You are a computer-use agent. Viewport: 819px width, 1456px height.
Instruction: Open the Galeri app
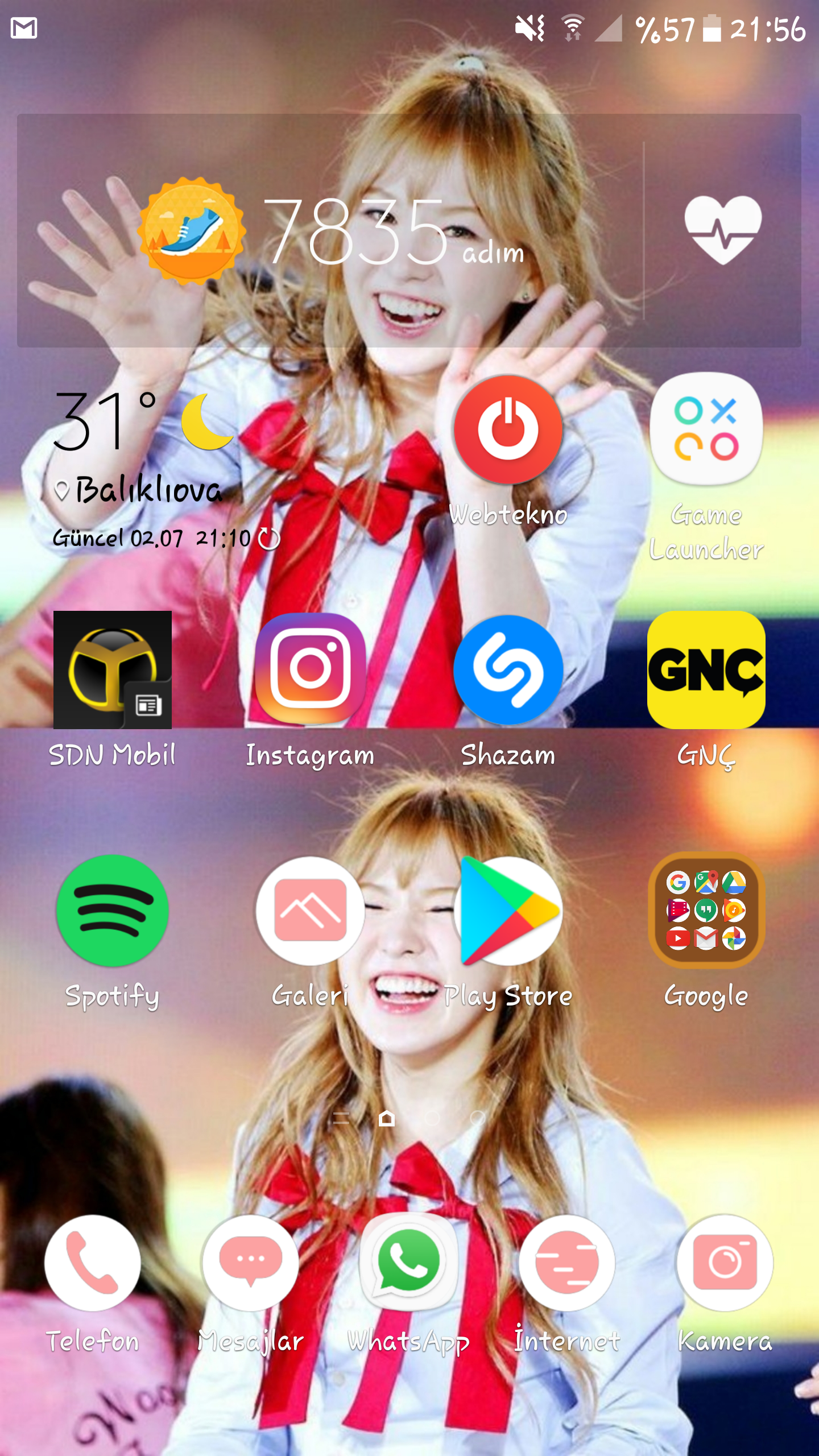pyautogui.click(x=311, y=910)
